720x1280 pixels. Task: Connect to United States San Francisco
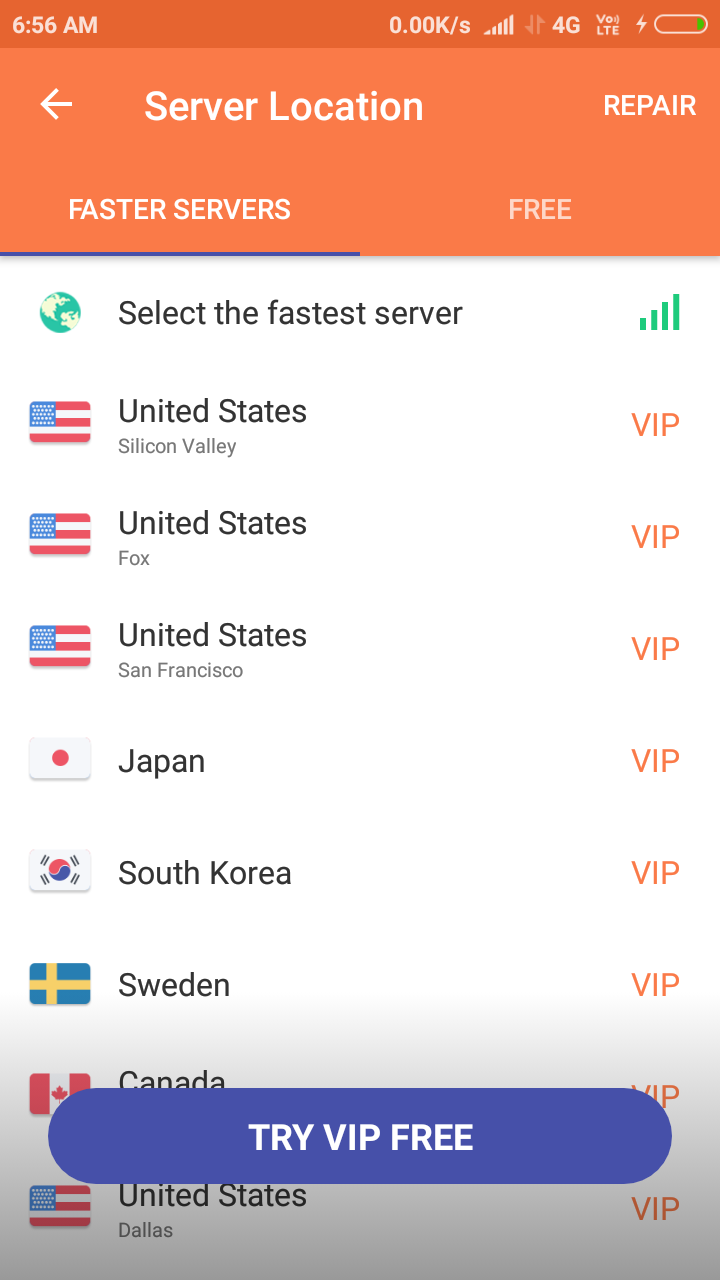212,649
